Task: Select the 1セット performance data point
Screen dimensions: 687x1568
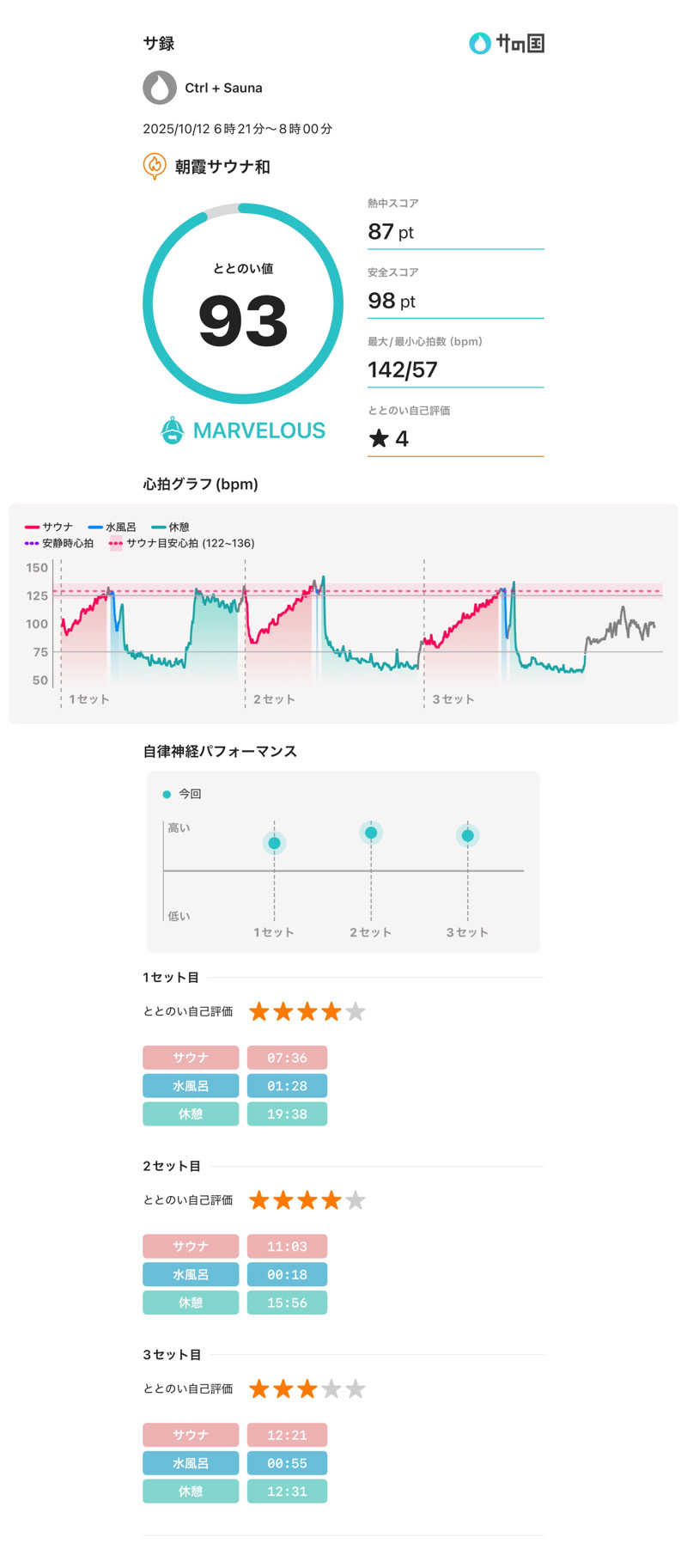Action: (275, 843)
